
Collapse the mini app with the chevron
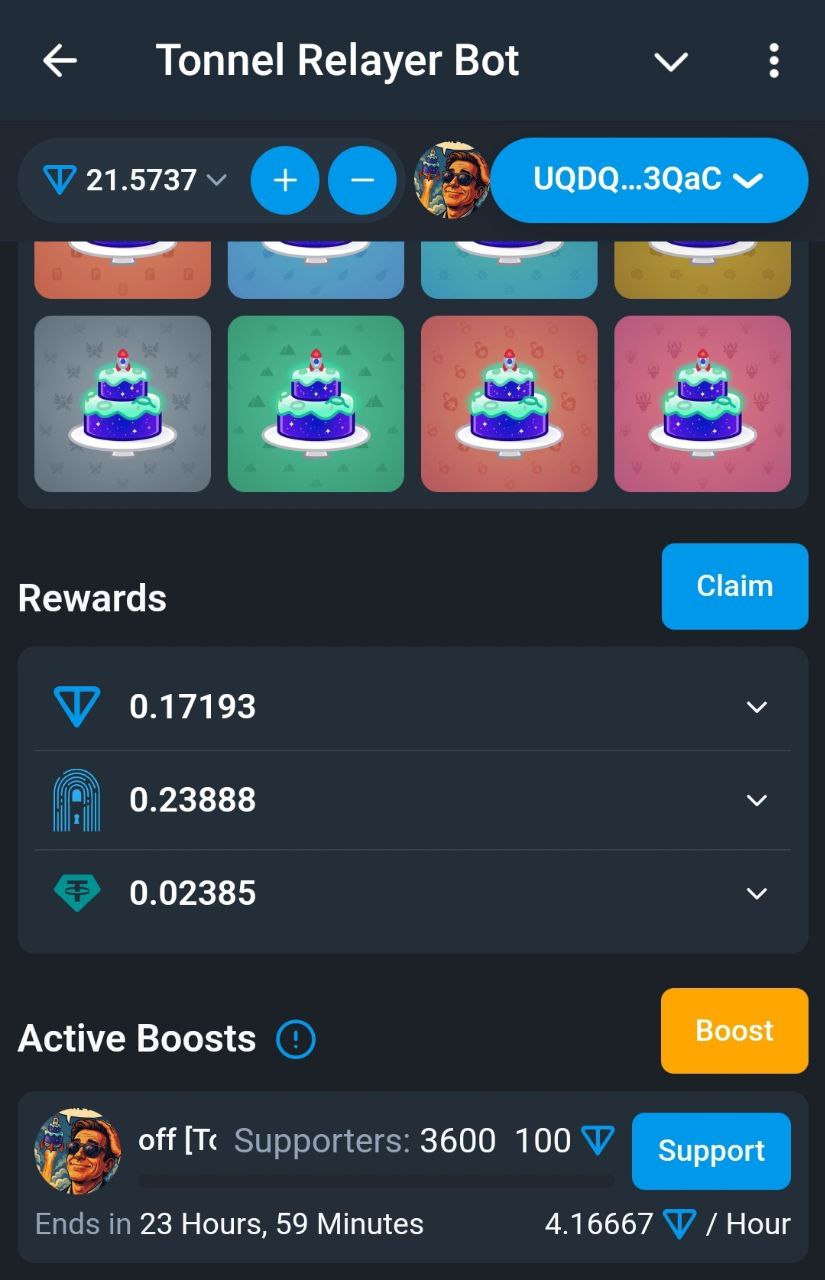670,62
